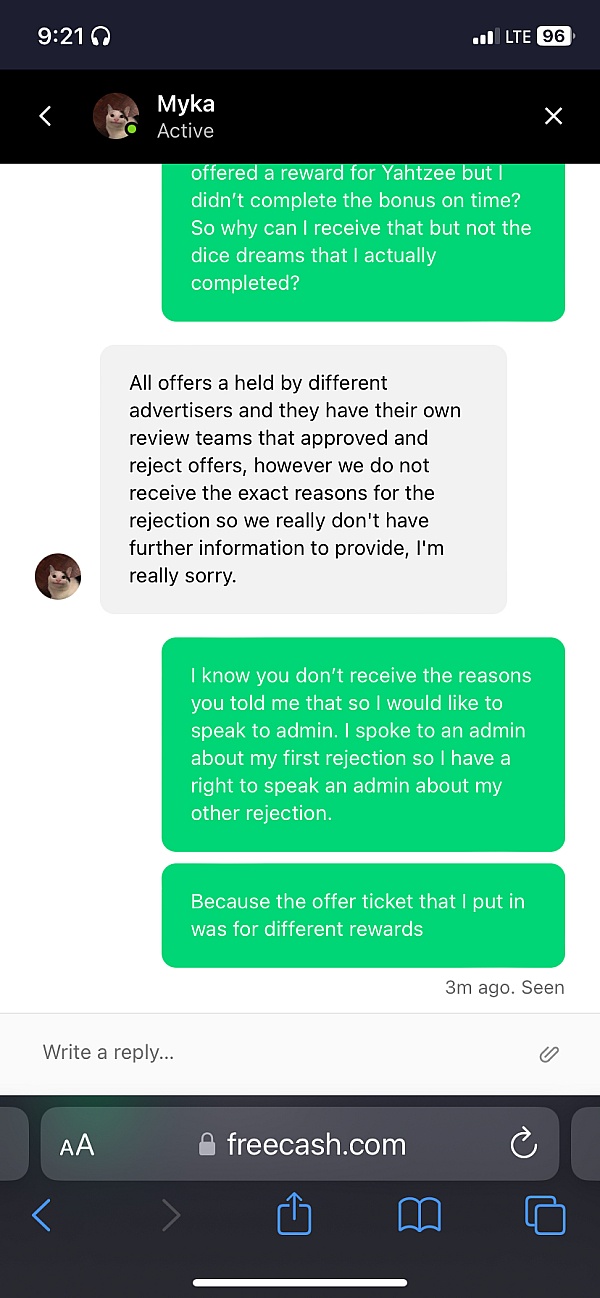This screenshot has height=1298, width=600.
Task: Close the support chat window
Action: click(553, 116)
